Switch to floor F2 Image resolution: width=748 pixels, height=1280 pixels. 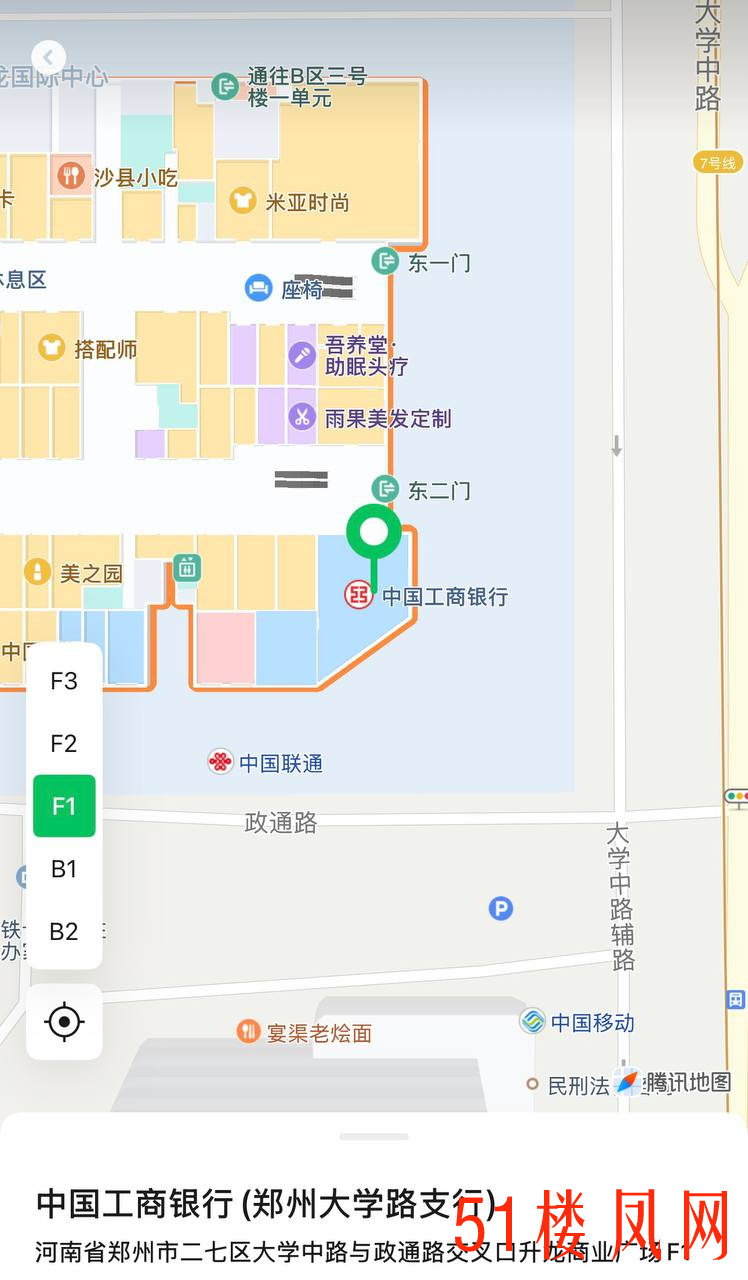[x=64, y=743]
